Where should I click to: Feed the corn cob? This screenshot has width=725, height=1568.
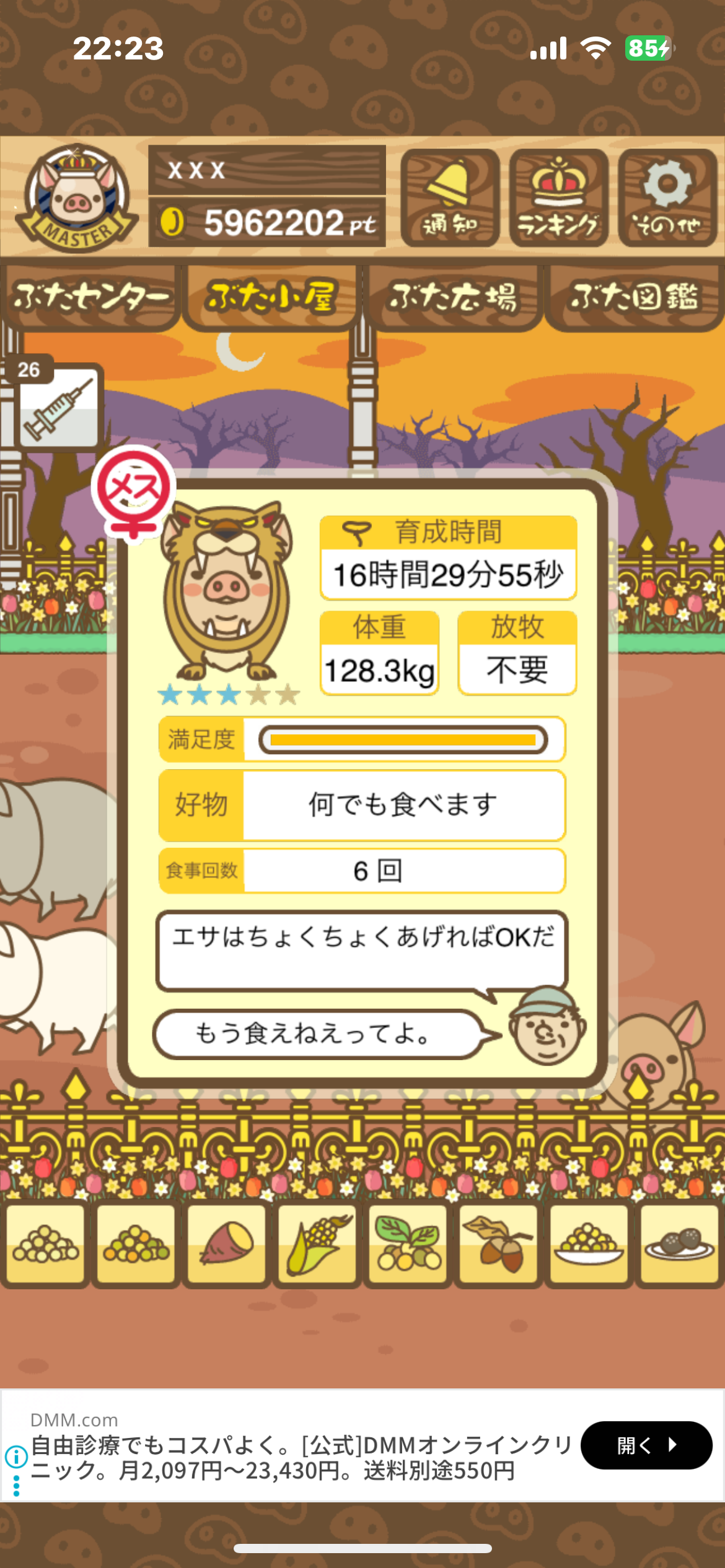[x=317, y=1244]
